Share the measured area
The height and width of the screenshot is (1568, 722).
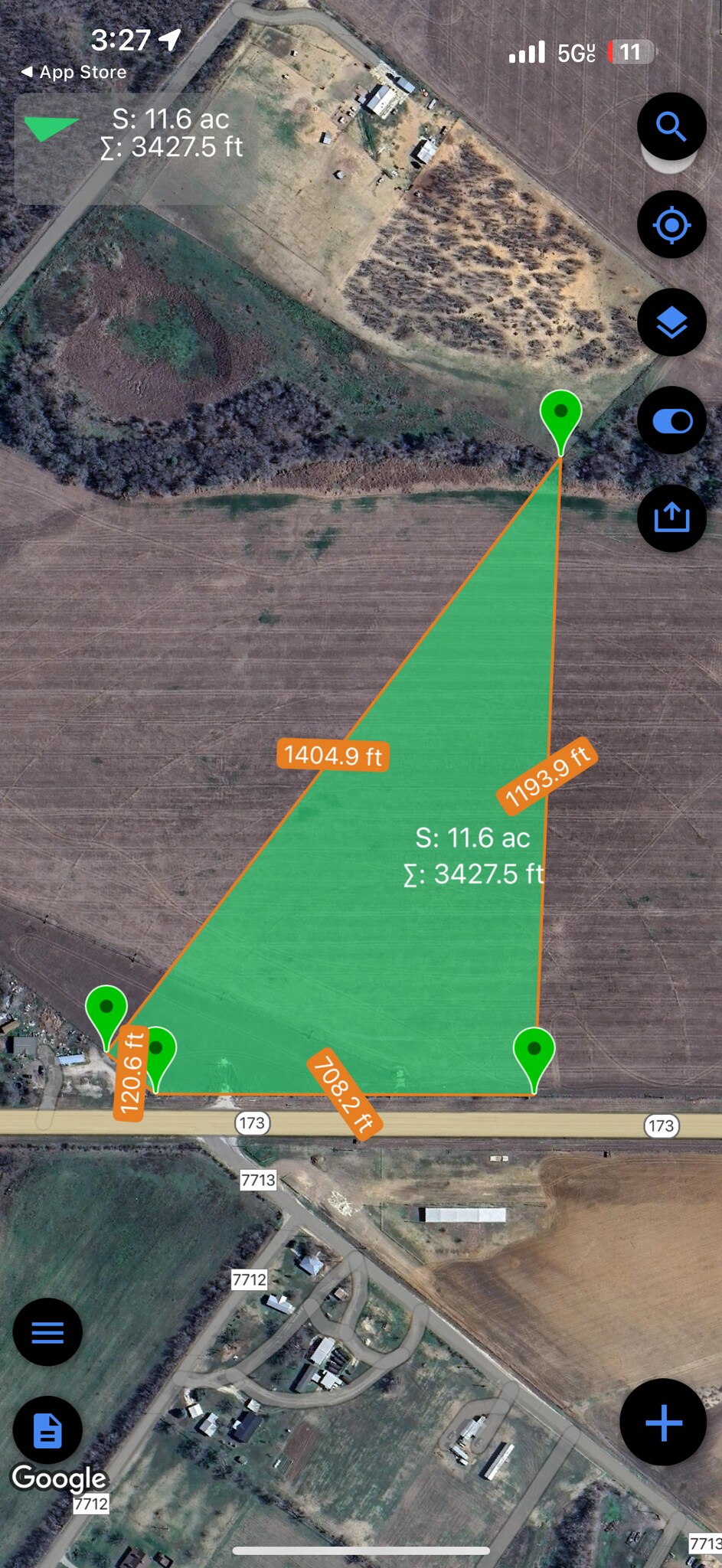[671, 518]
